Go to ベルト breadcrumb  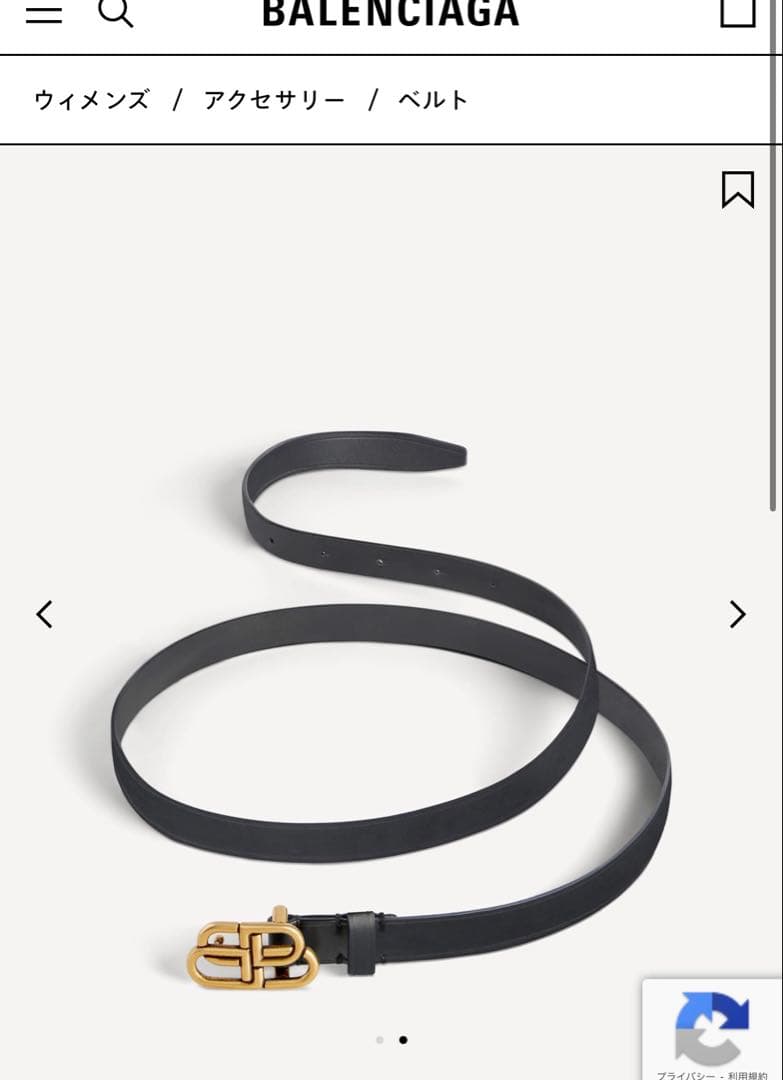(433, 100)
